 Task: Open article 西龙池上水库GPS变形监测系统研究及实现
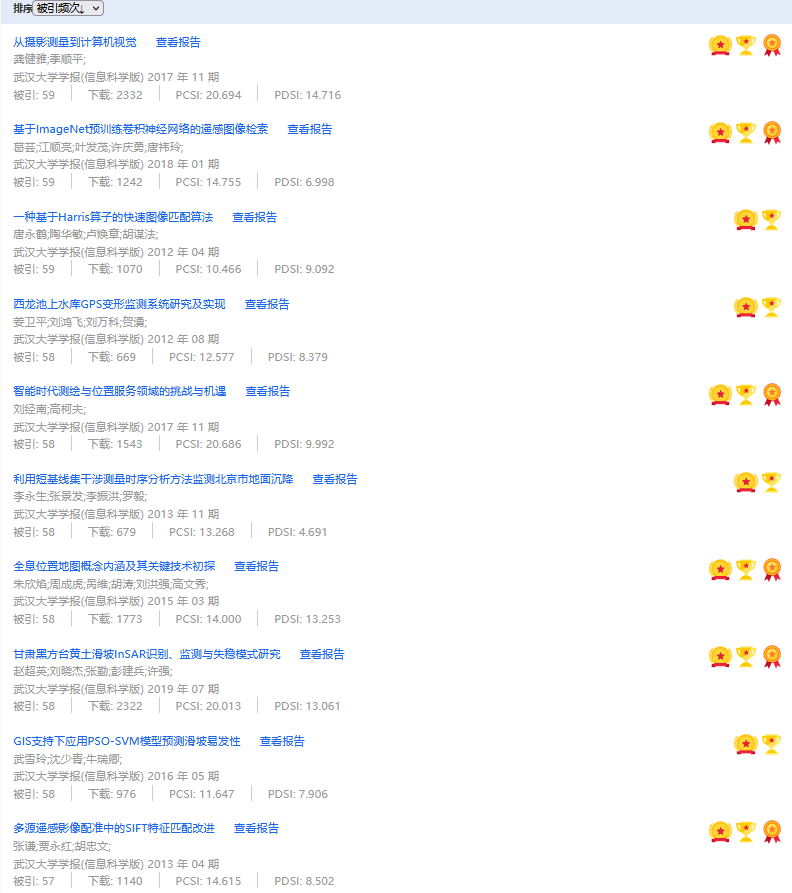point(119,304)
